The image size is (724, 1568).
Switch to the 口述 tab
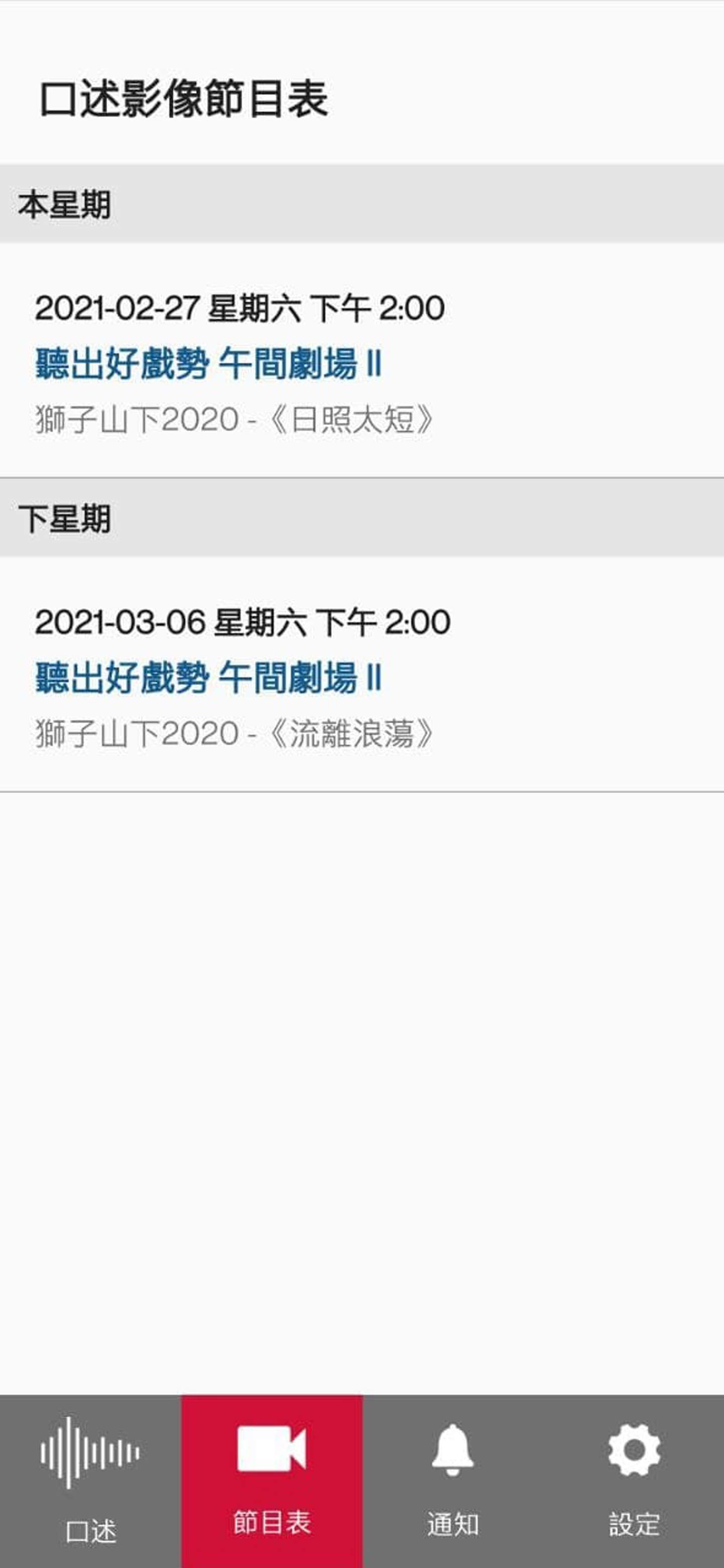click(x=90, y=1481)
